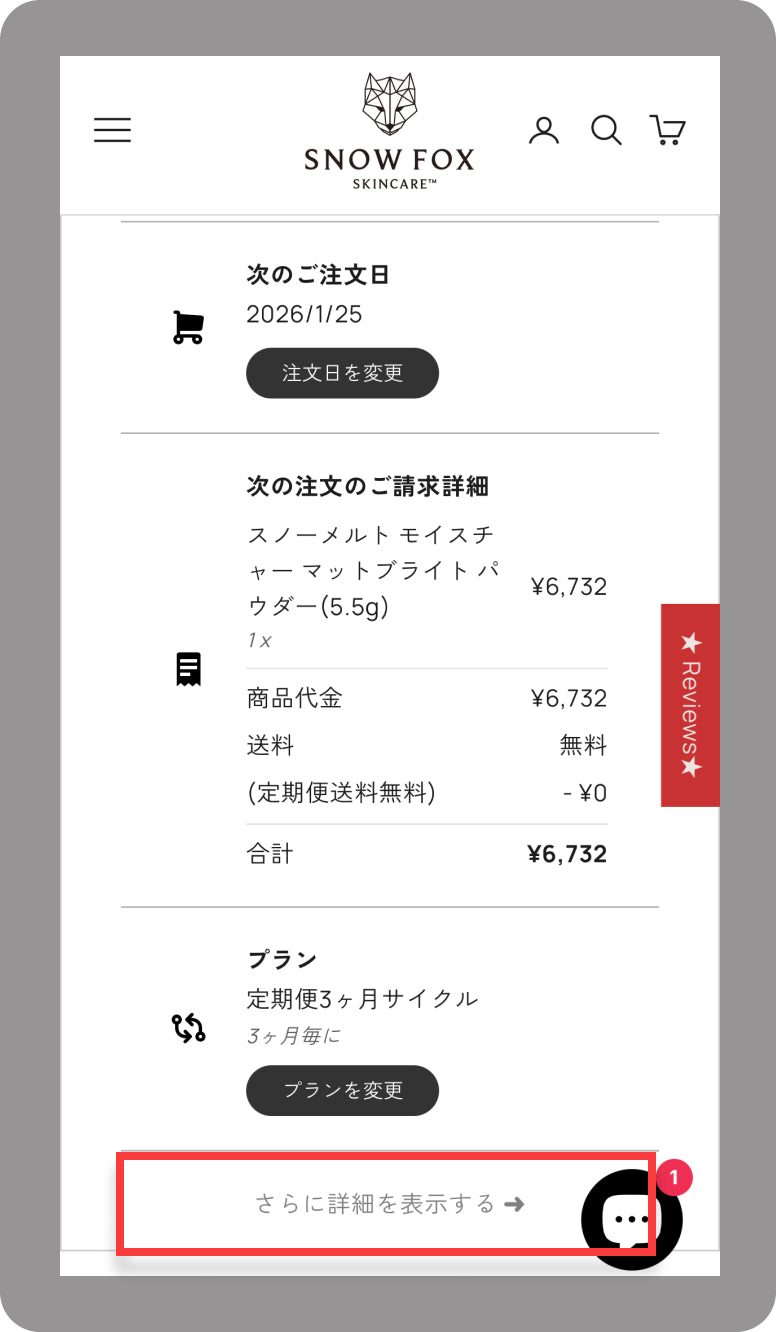Screen dimensions: 776x1332
Task: Open the hamburger menu
Action: pos(112,131)
